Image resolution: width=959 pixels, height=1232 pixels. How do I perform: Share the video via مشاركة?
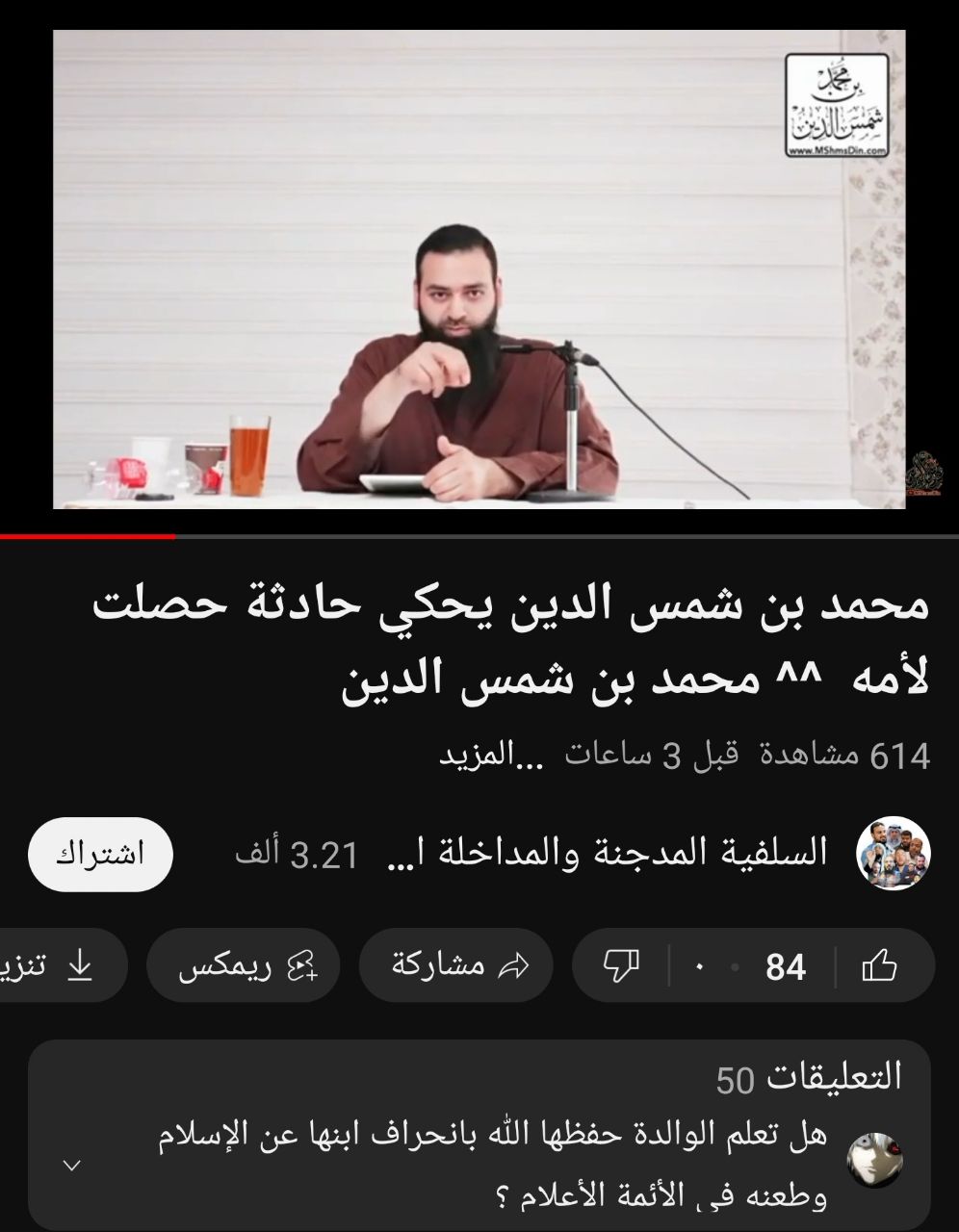tap(458, 965)
